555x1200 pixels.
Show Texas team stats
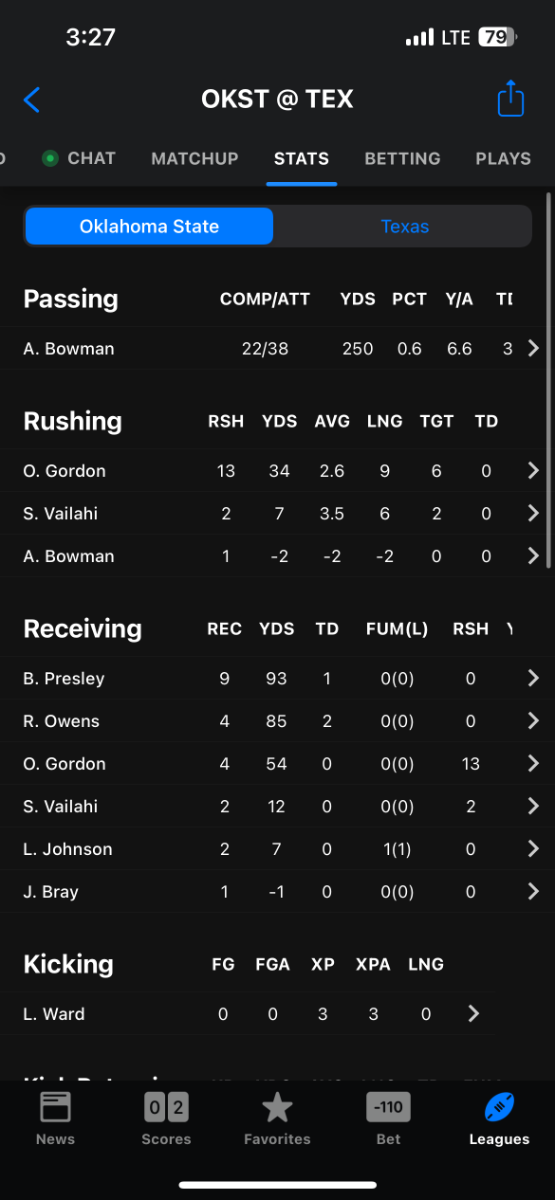tap(404, 226)
